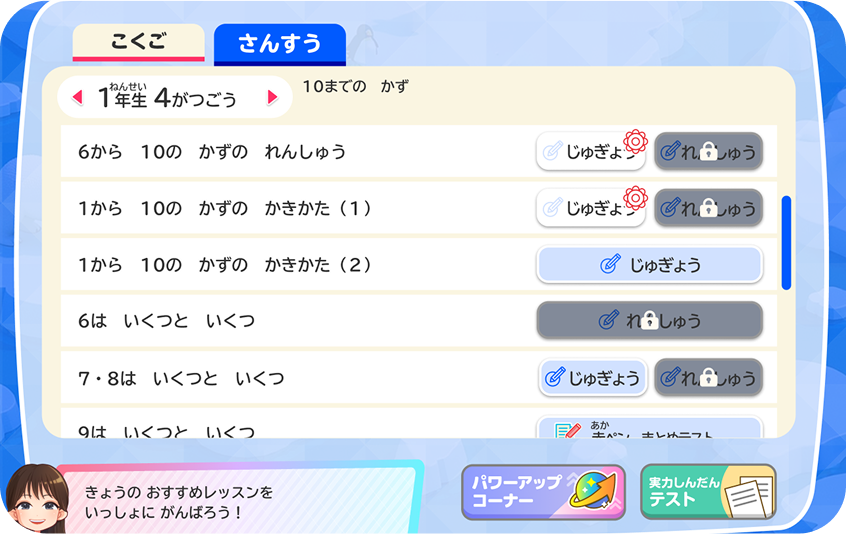
Task: Go to next month with right arrow
Action: (272, 98)
